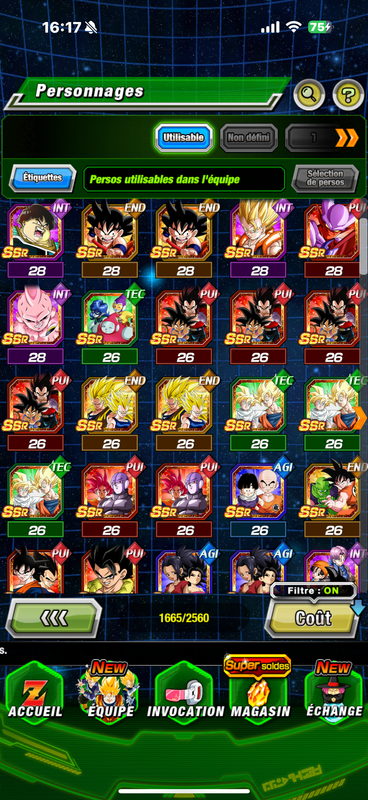Toggle the Filtre ON indicator
This screenshot has width=368, height=800.
tap(313, 591)
